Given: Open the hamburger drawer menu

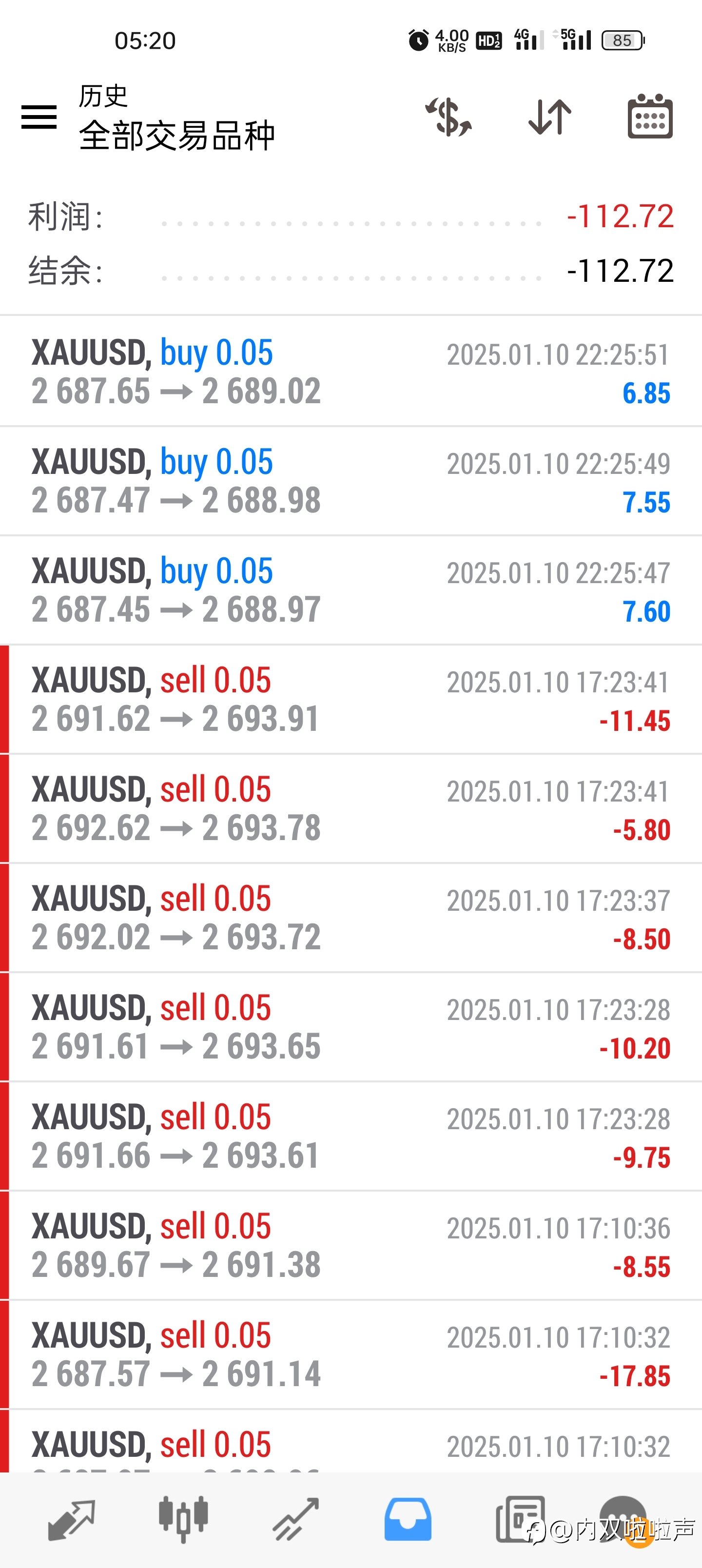Looking at the screenshot, I should (39, 117).
